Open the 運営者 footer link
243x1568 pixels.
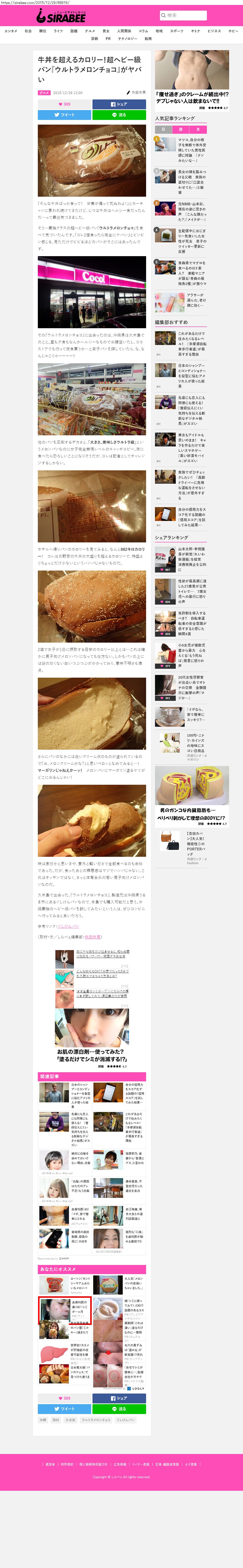tap(50, 1465)
